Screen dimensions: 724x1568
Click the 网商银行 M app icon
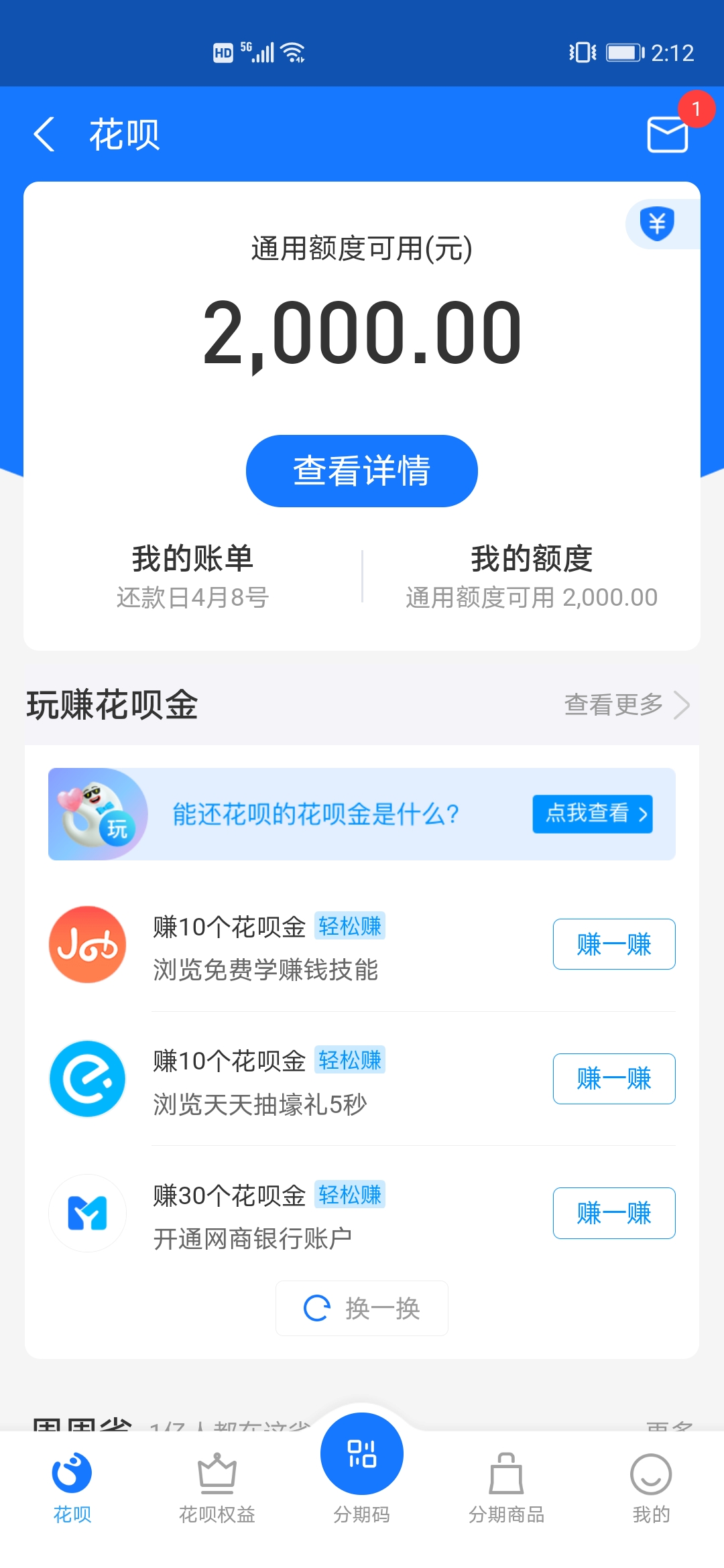[x=88, y=1214]
